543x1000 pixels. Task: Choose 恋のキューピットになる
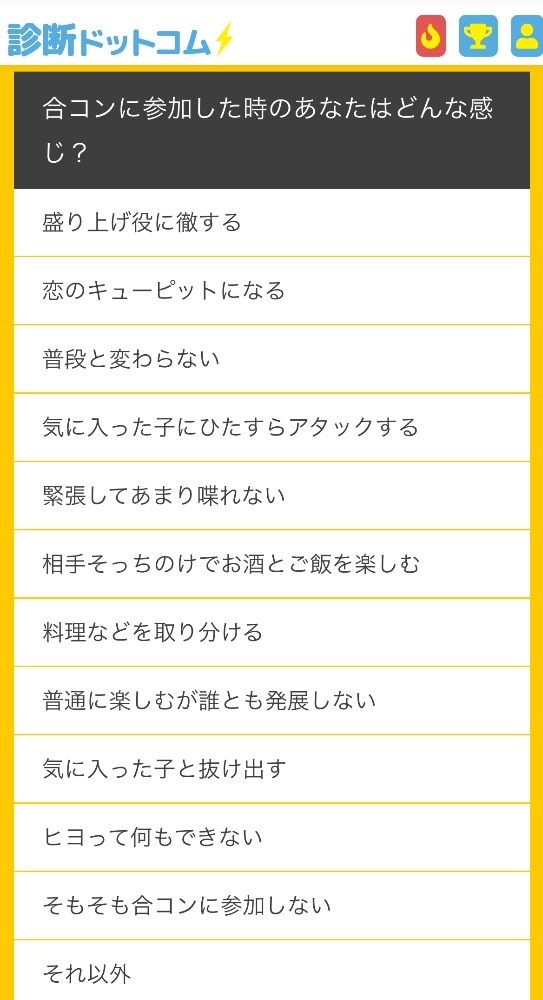(x=272, y=291)
